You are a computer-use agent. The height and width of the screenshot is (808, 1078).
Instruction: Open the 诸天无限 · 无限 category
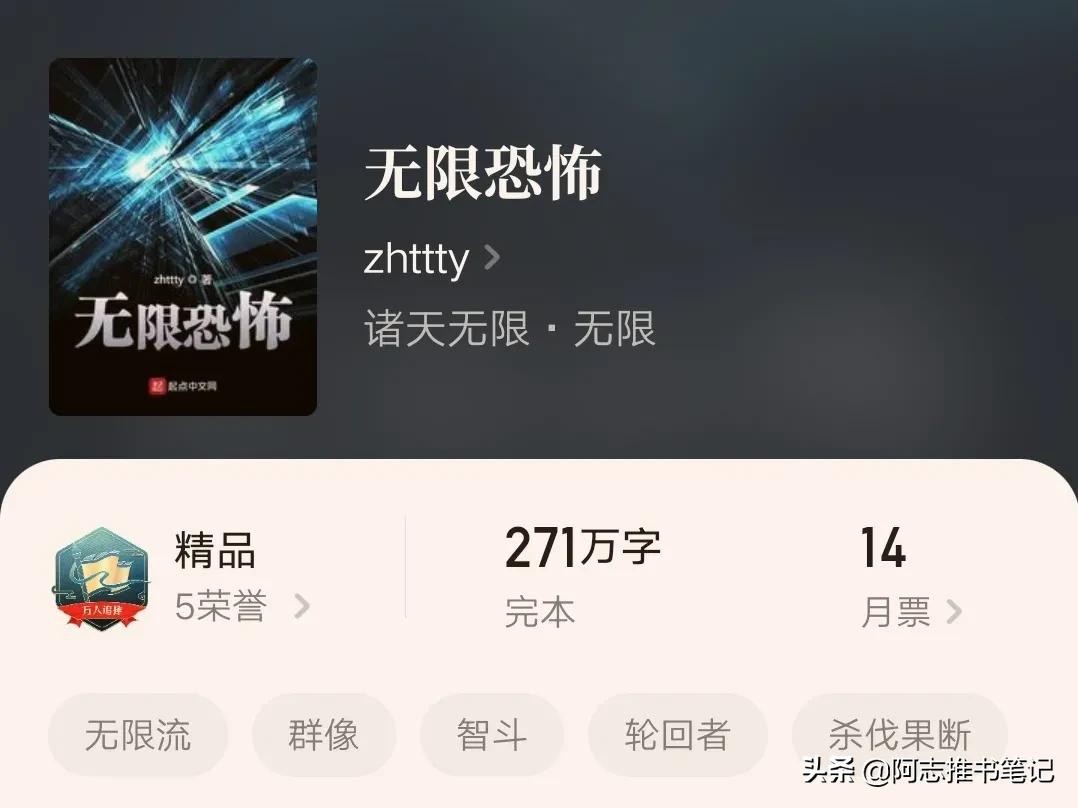[510, 329]
